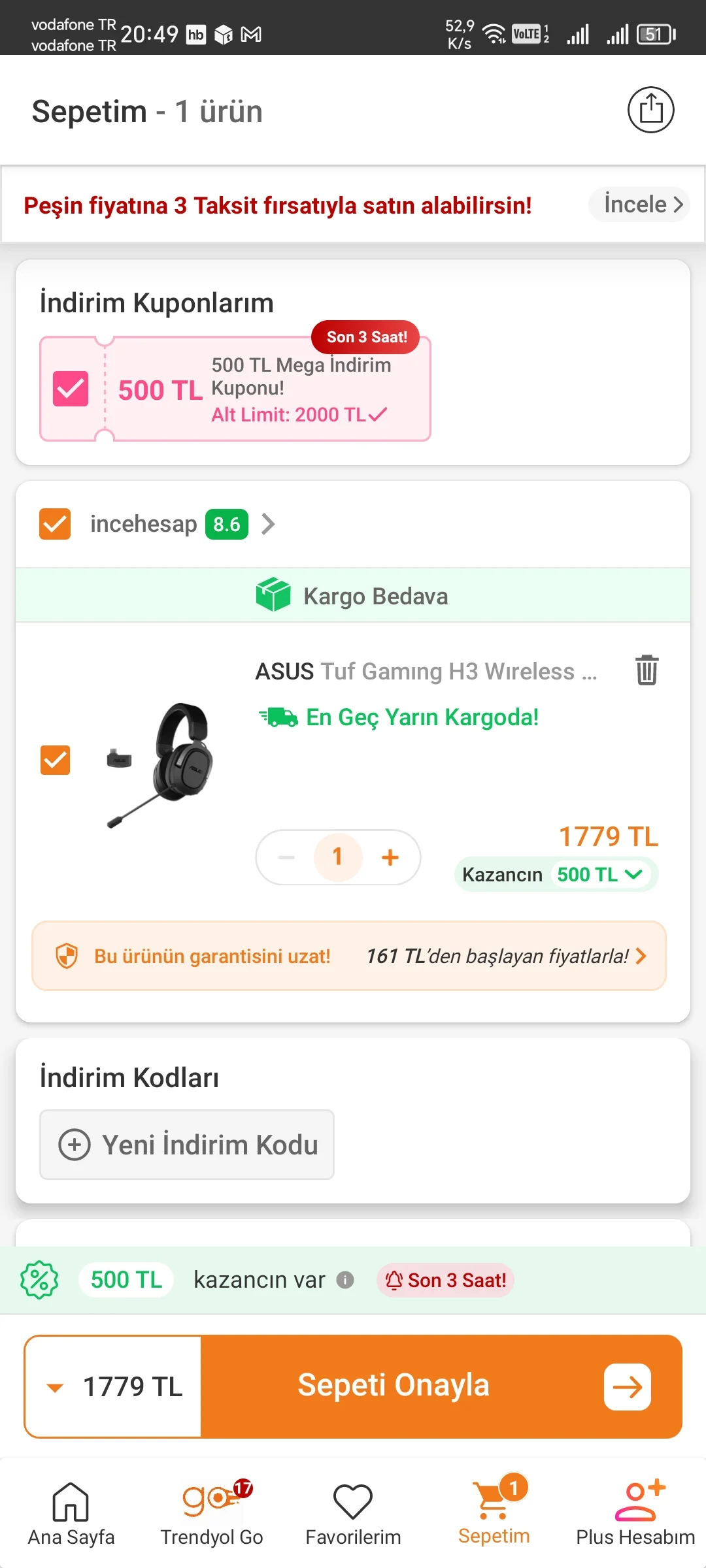The height and width of the screenshot is (1568, 706).
Task: Uncheck the ASUS Tuf Gaming H3 item
Action: pyautogui.click(x=56, y=760)
